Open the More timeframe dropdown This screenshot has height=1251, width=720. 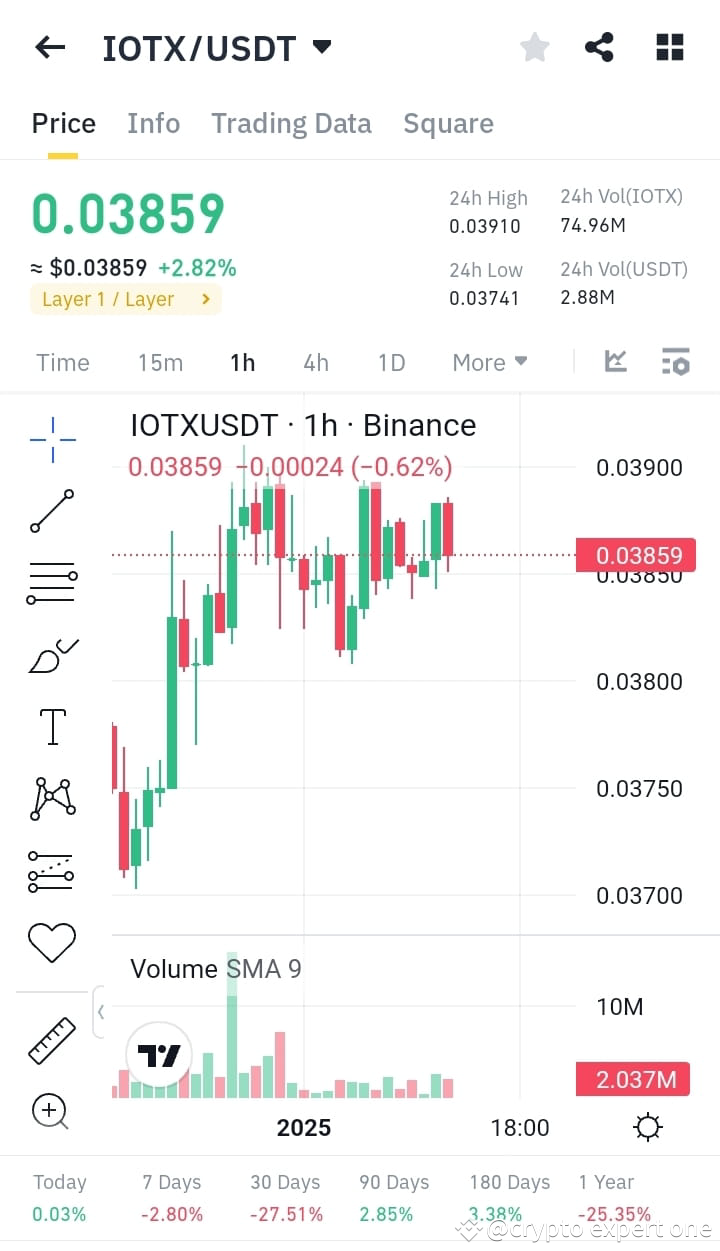[489, 362]
